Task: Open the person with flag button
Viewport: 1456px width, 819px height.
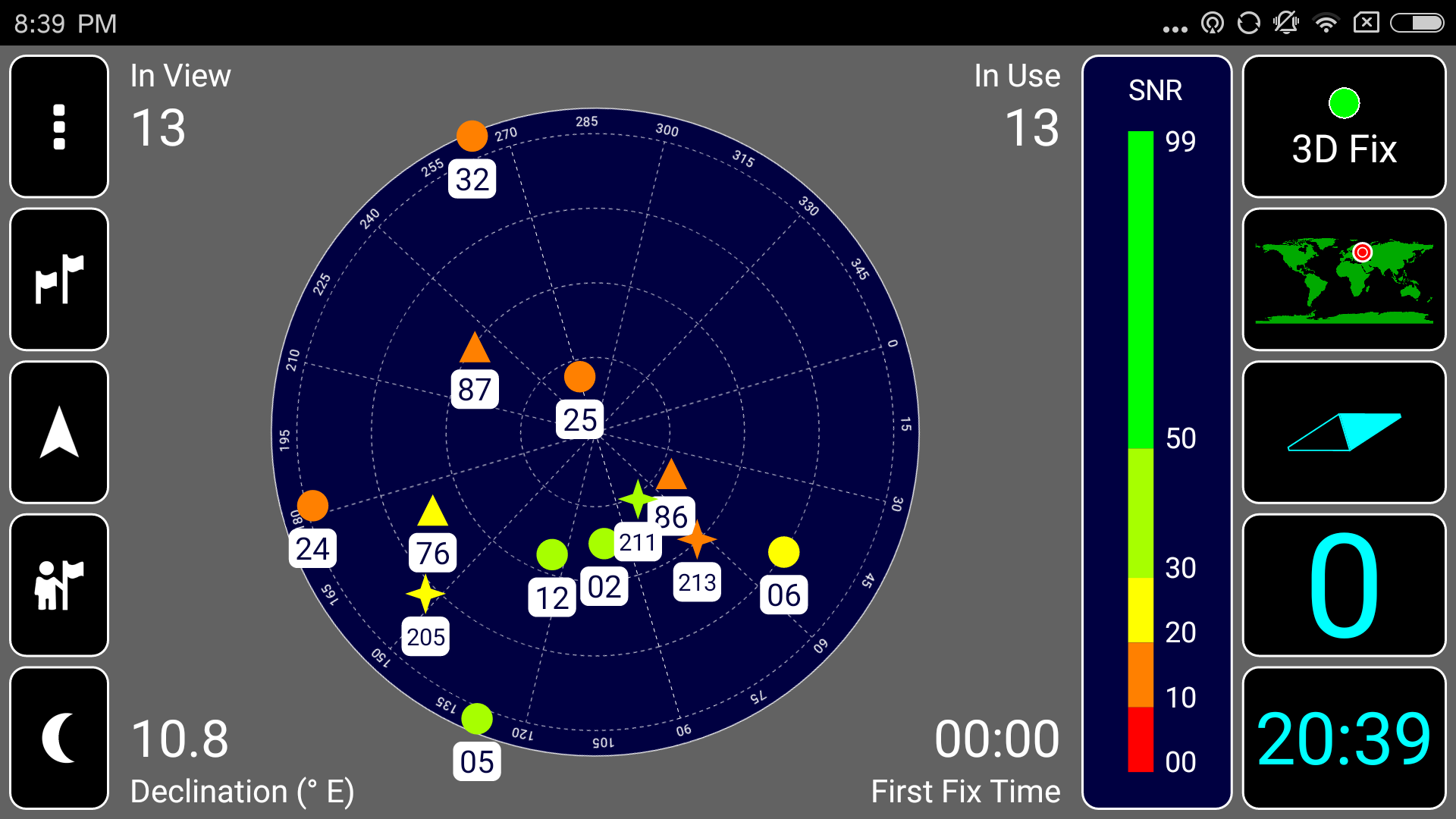Action: click(x=59, y=585)
